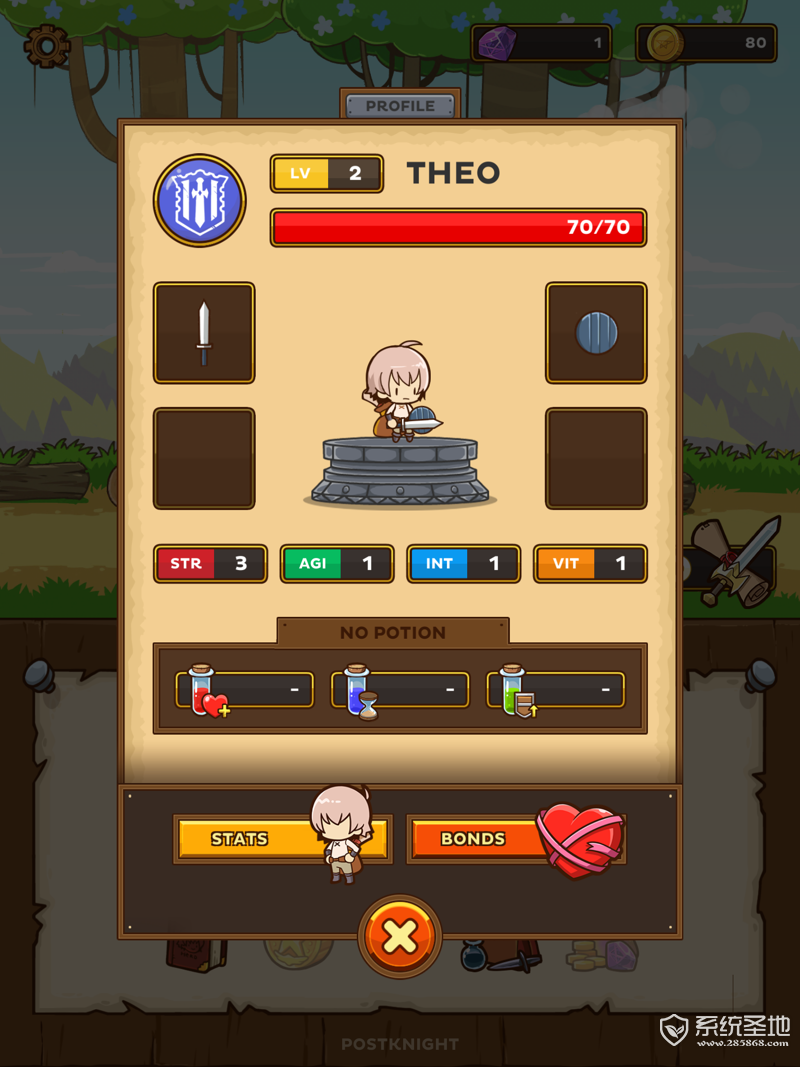This screenshot has height=1067, width=800.
Task: Tap the empty slot below the shield
Action: [x=596, y=458]
